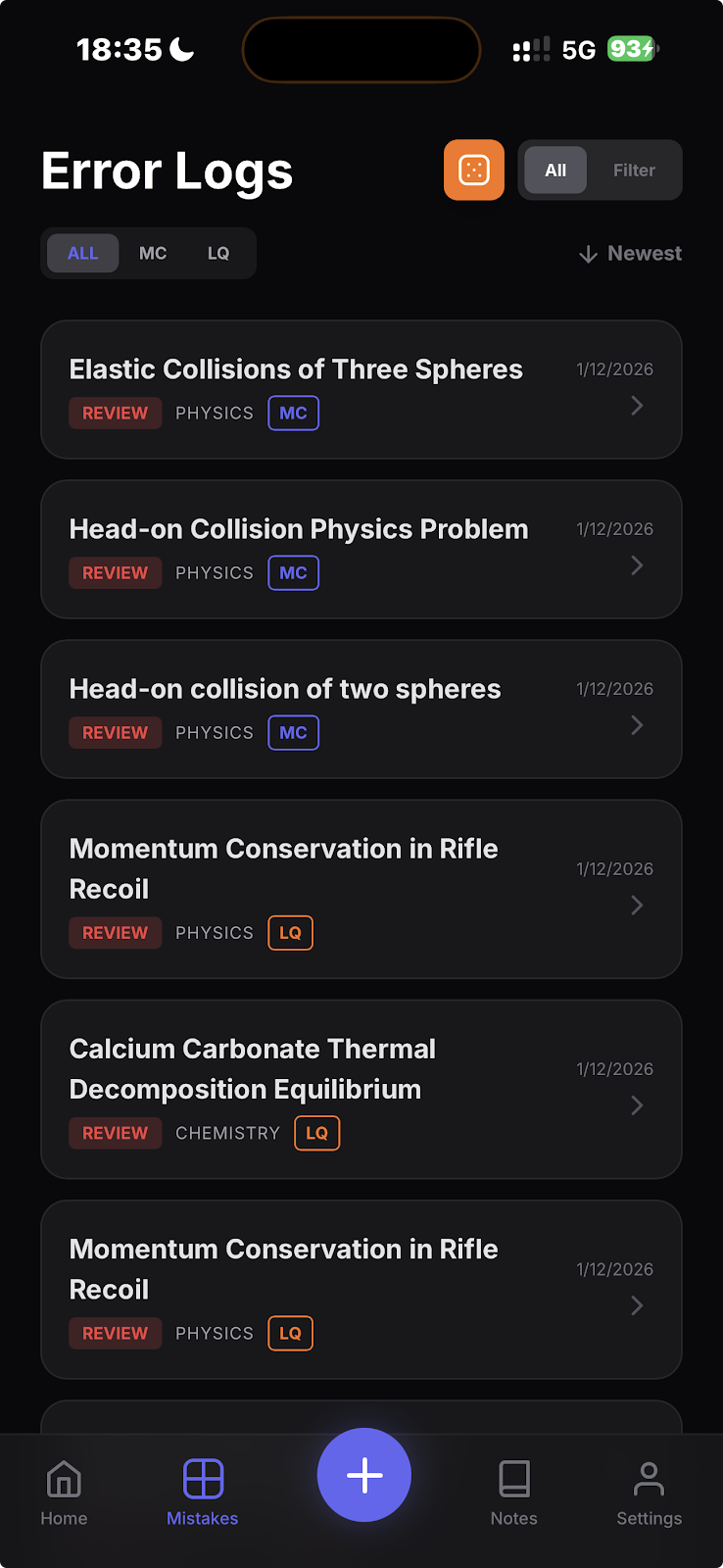Tap the REVIEW badge on Rifle Recoil entry
The height and width of the screenshot is (1568, 723).
(115, 933)
